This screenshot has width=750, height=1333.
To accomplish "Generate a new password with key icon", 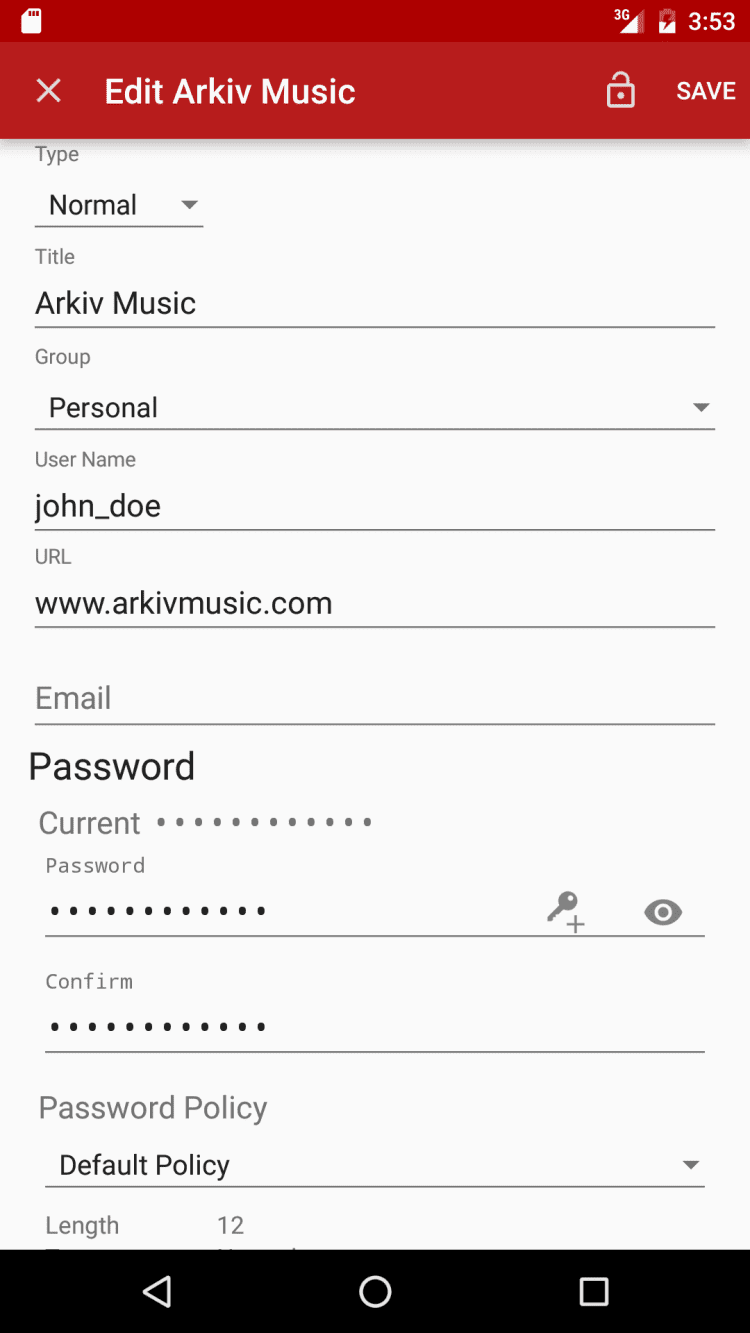I will pos(566,912).
